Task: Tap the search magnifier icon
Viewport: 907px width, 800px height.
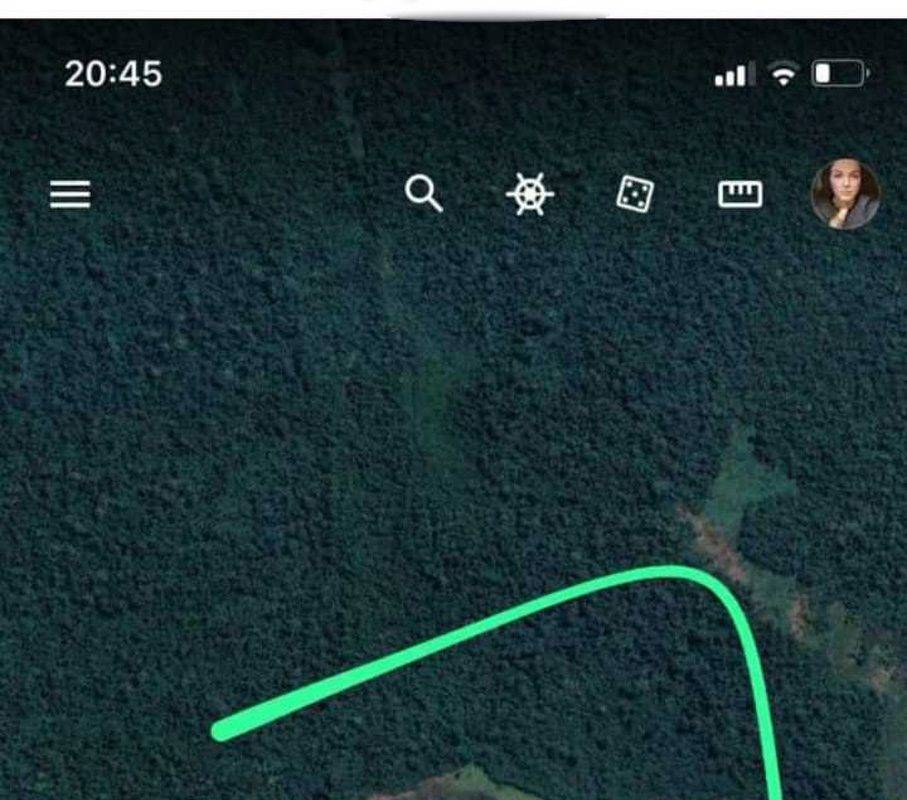Action: coord(424,193)
